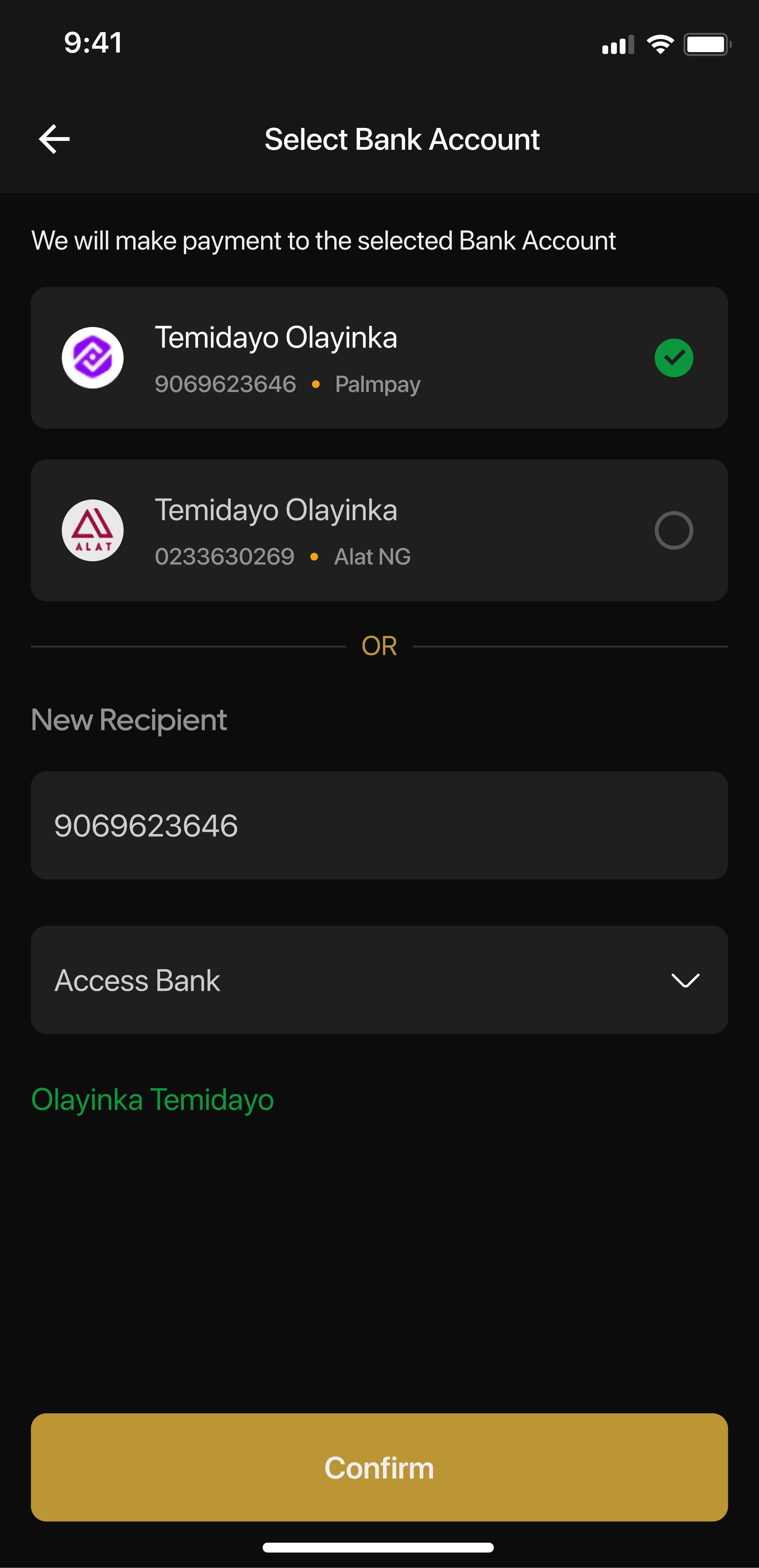Confirm the selected bank account
759x1568 pixels.
point(379,1467)
